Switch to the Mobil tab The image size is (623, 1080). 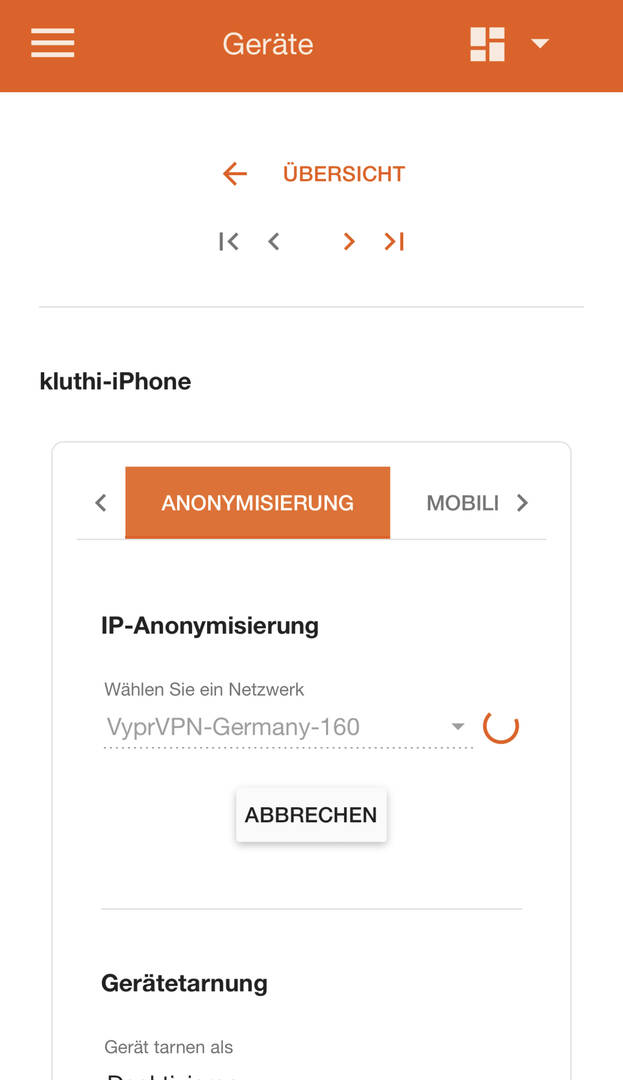click(463, 503)
